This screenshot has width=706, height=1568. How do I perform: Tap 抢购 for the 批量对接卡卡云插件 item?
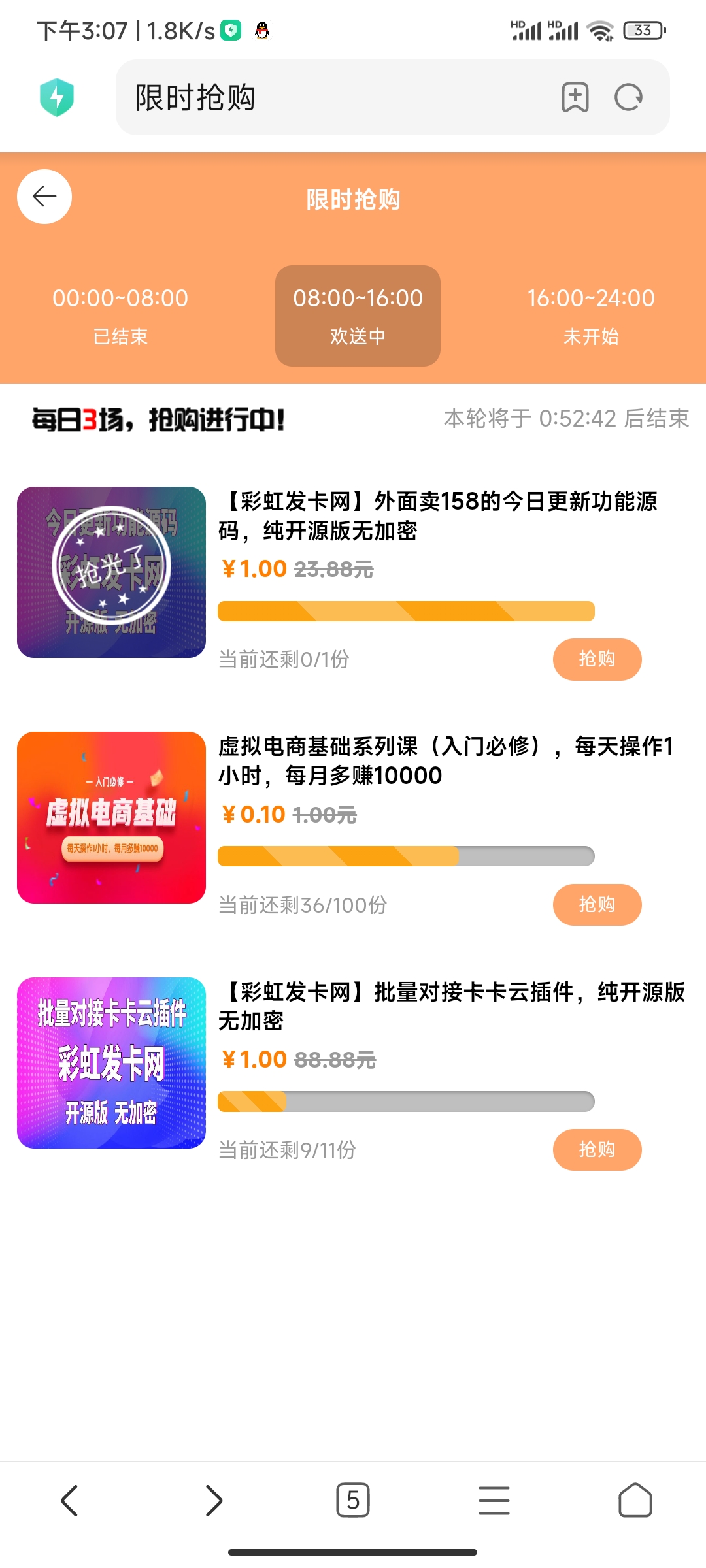point(597,1149)
